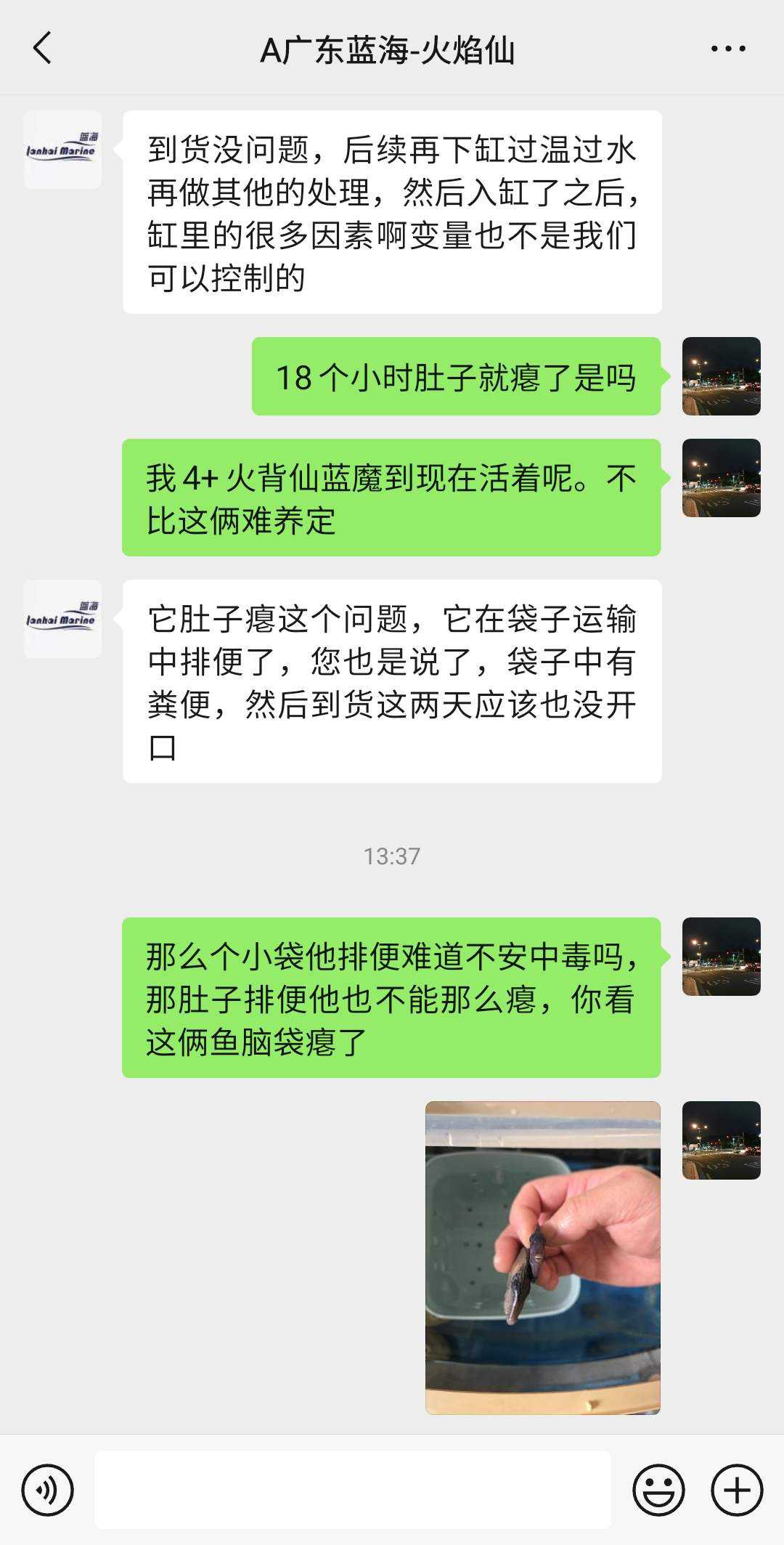Open the plus attachment menu
Image resolution: width=784 pixels, height=1545 pixels.
pyautogui.click(x=736, y=1490)
